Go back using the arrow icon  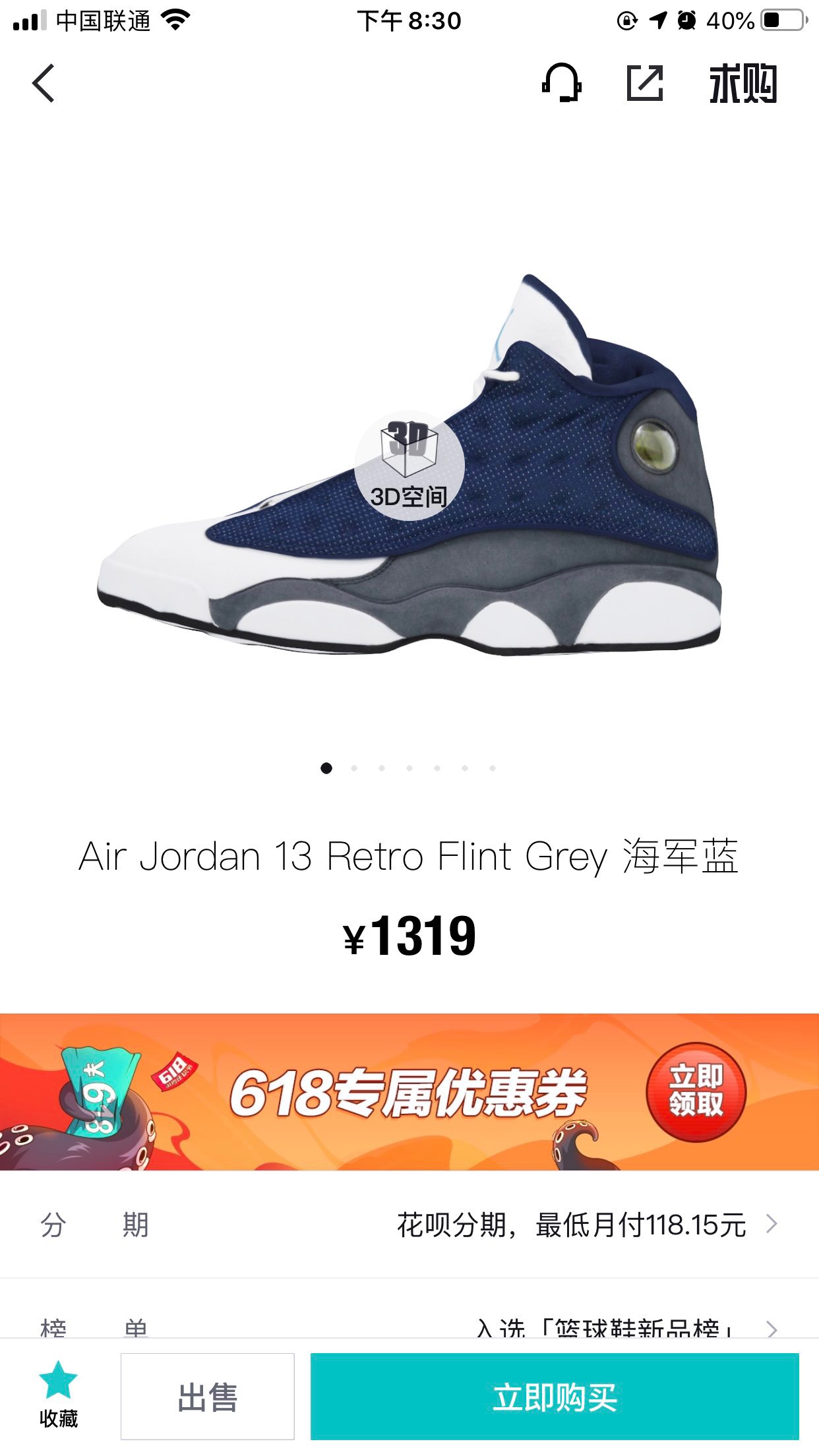(44, 84)
